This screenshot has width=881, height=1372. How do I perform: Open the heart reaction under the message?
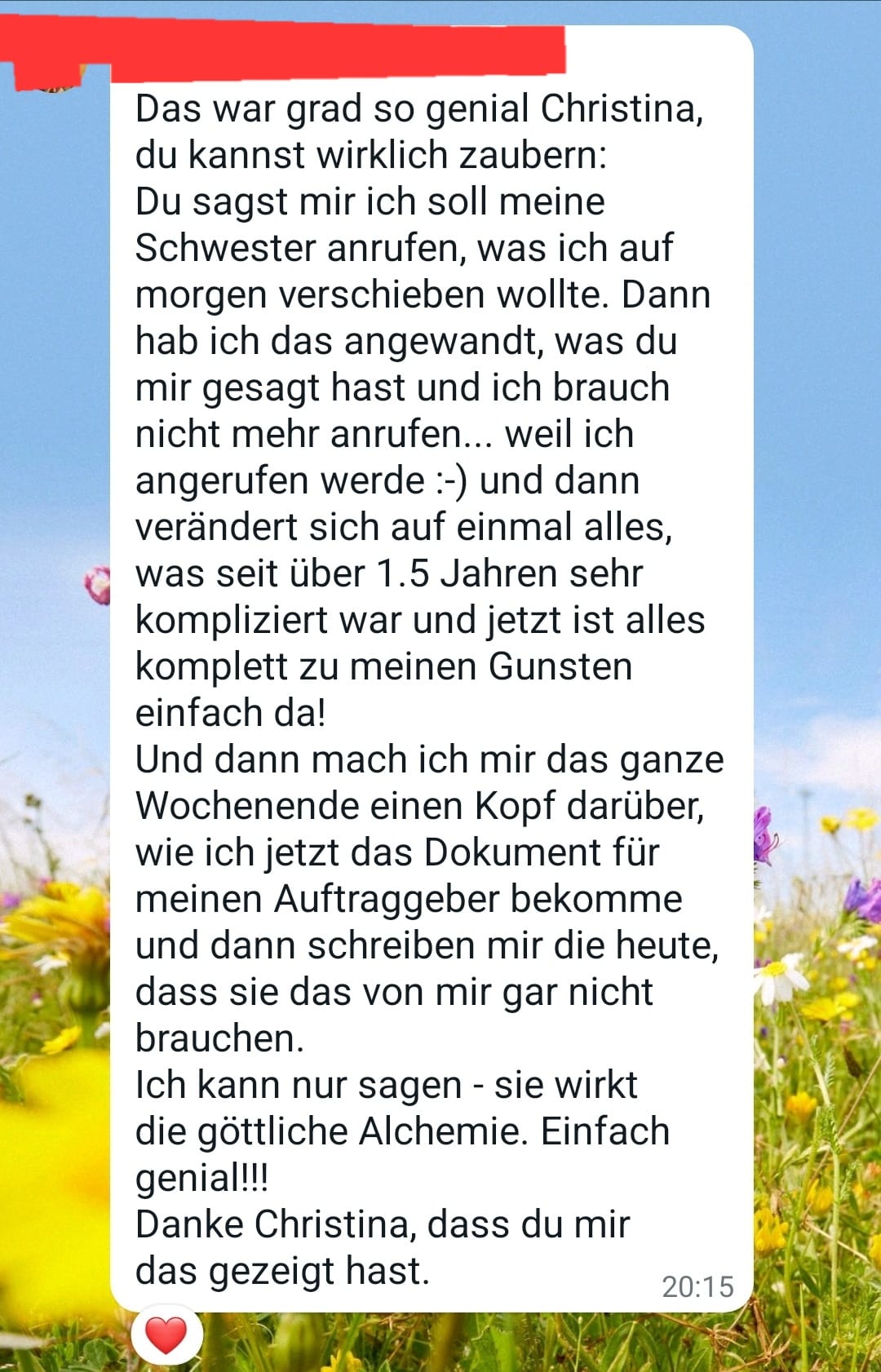(166, 1335)
